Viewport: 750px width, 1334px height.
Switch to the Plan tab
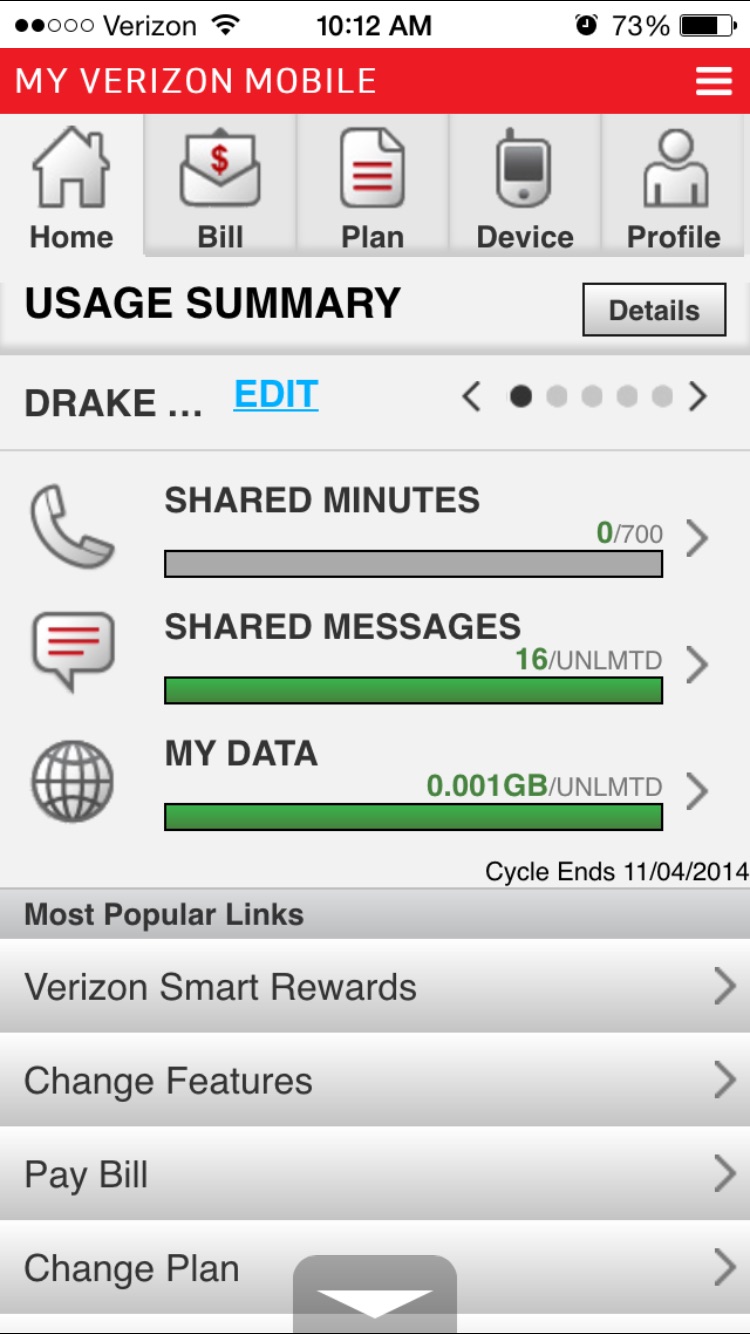tap(373, 185)
